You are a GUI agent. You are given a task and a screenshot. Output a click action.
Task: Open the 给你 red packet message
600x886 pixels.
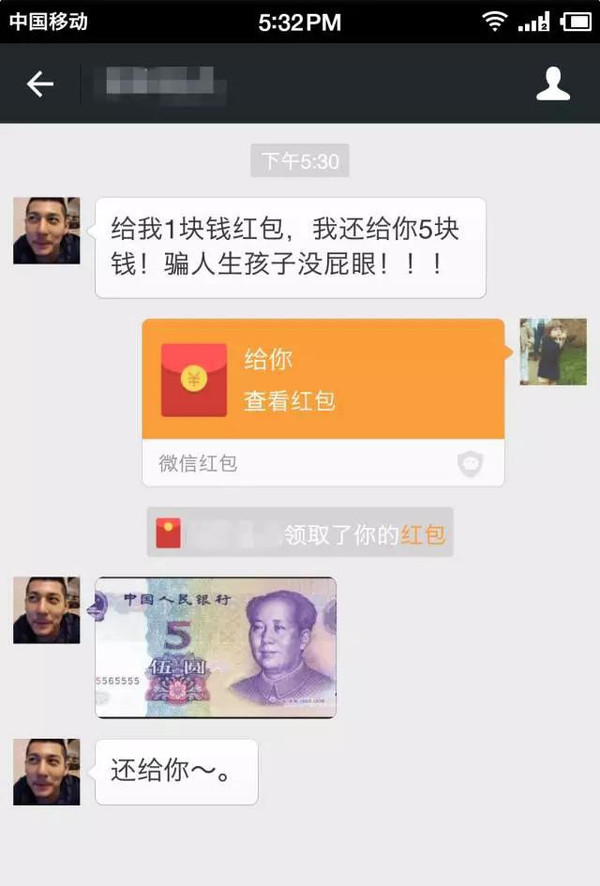tap(322, 380)
